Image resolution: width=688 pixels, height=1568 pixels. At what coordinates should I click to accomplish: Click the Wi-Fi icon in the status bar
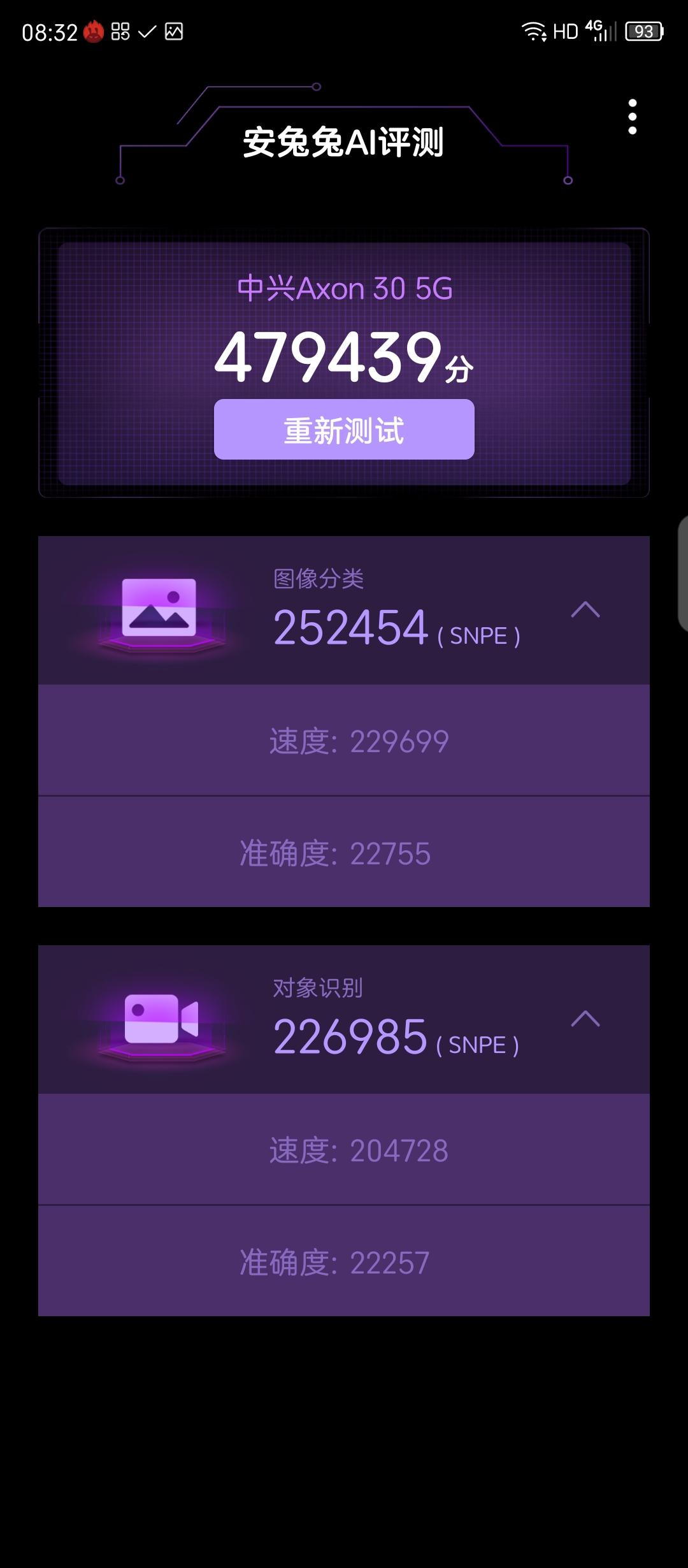click(x=535, y=29)
